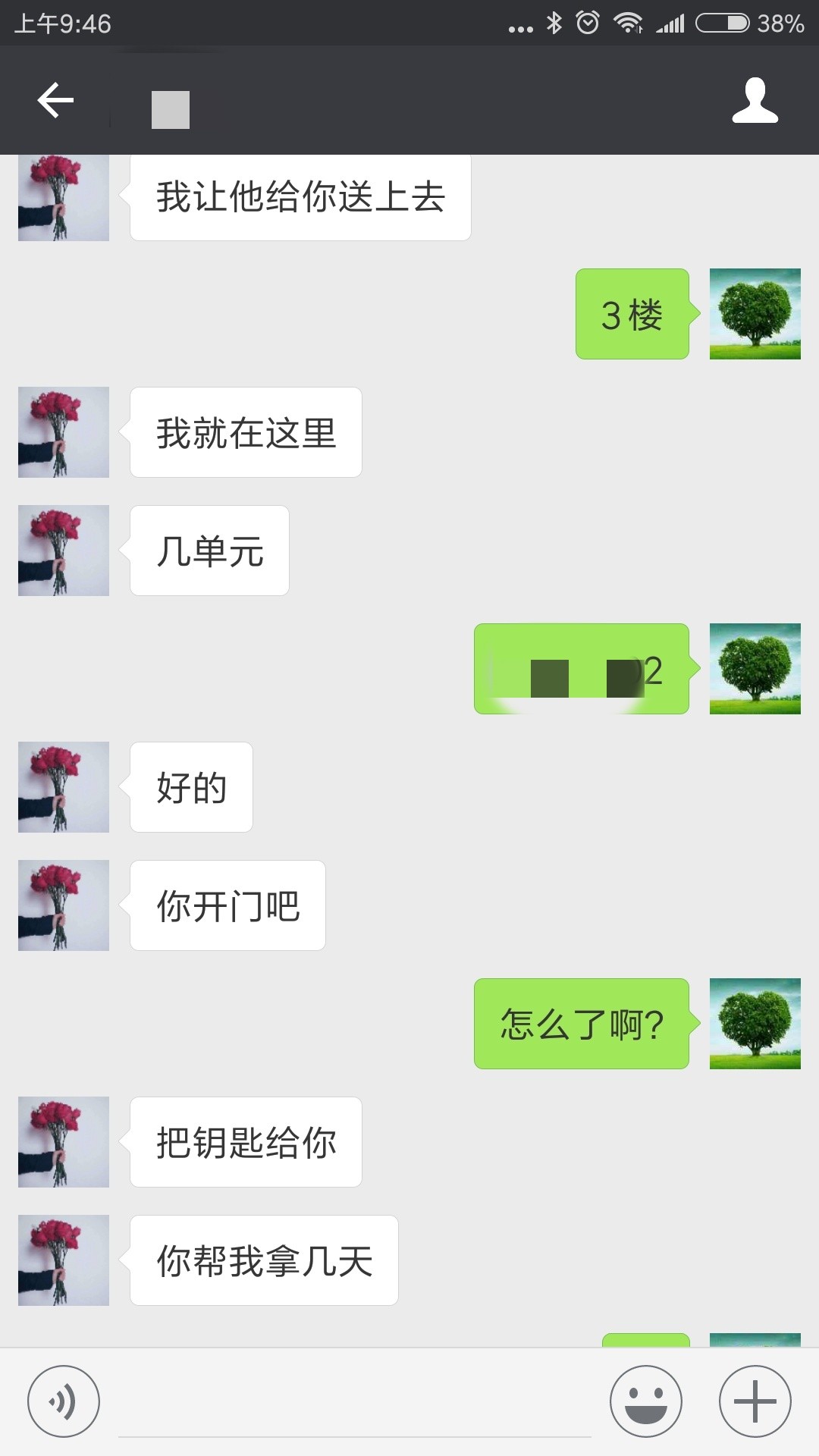819x1456 pixels.
Task: Open the plus attachment menu
Action: [x=755, y=1401]
